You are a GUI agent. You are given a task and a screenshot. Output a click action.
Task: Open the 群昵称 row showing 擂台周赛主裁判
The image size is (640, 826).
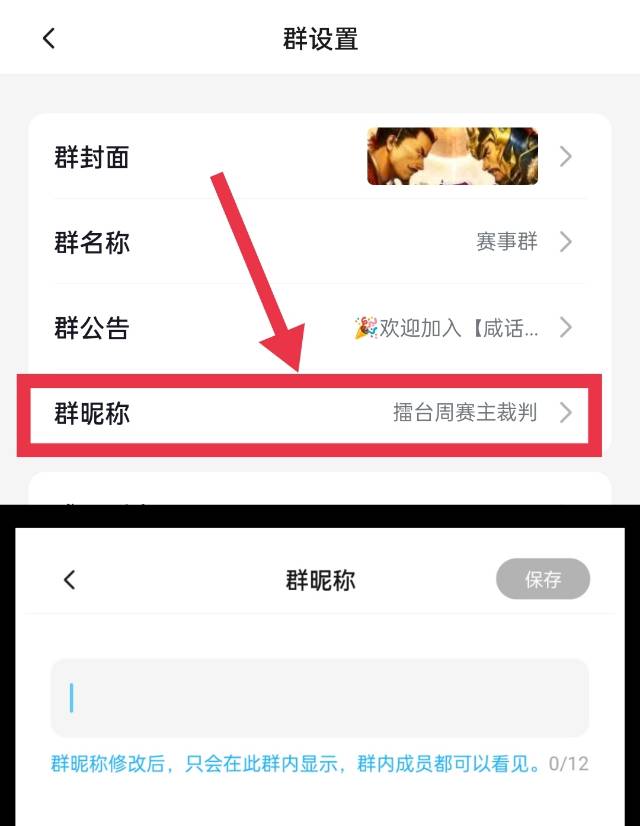point(319,413)
